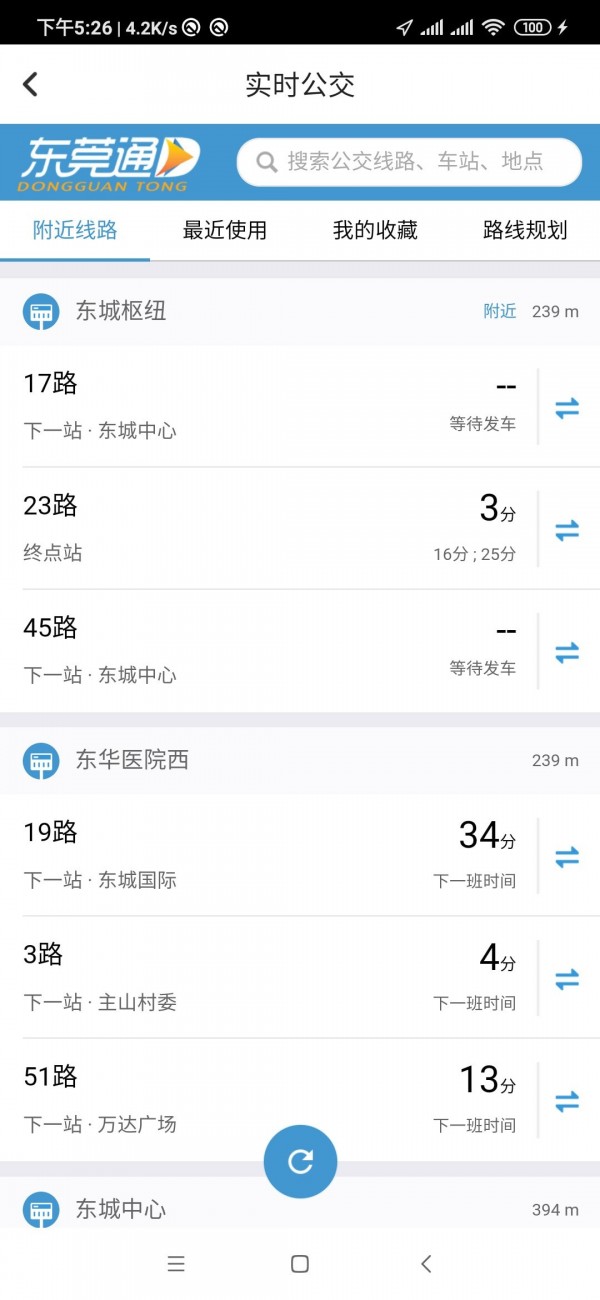Reverse direction for the 19路 line
The width and height of the screenshot is (600, 1300).
[x=567, y=856]
